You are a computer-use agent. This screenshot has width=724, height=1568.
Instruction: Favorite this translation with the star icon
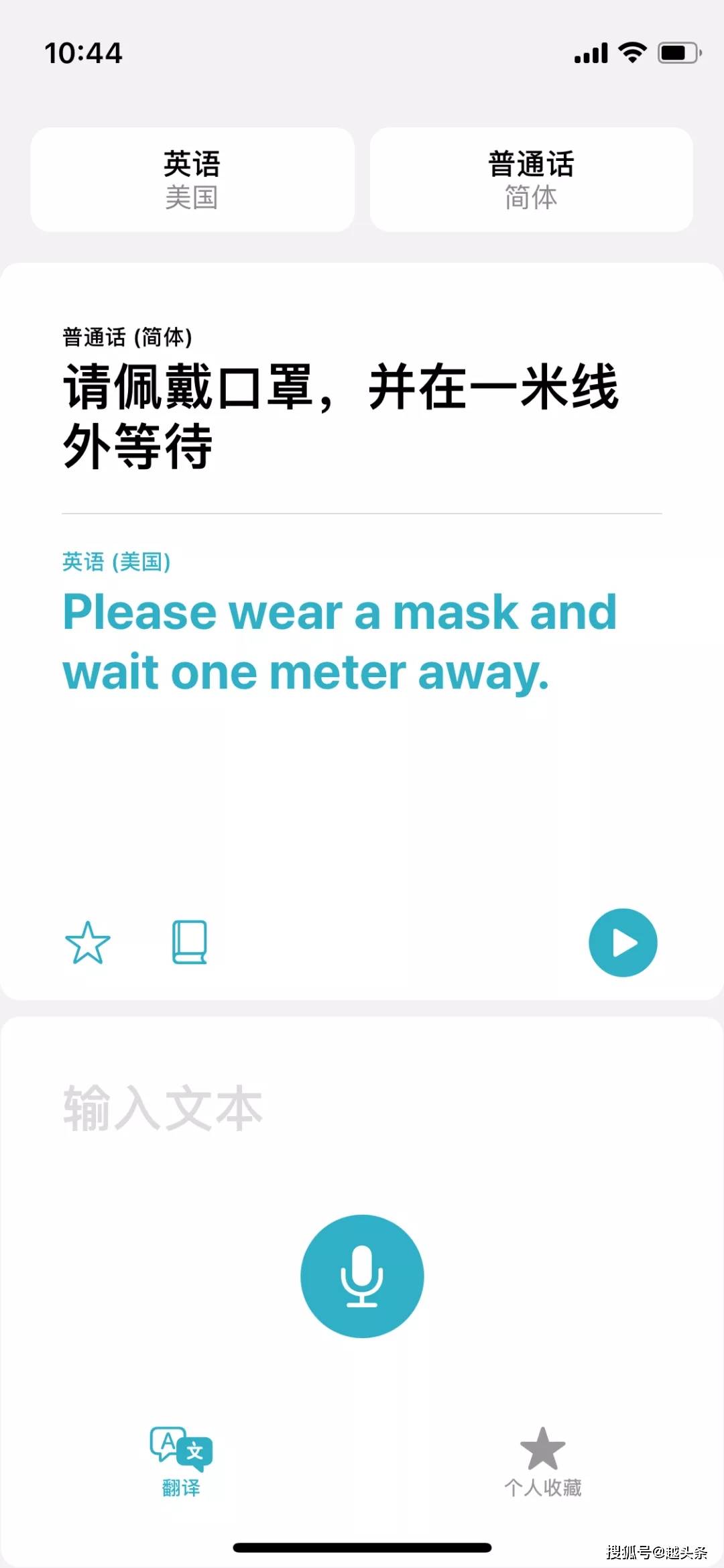pos(88,943)
